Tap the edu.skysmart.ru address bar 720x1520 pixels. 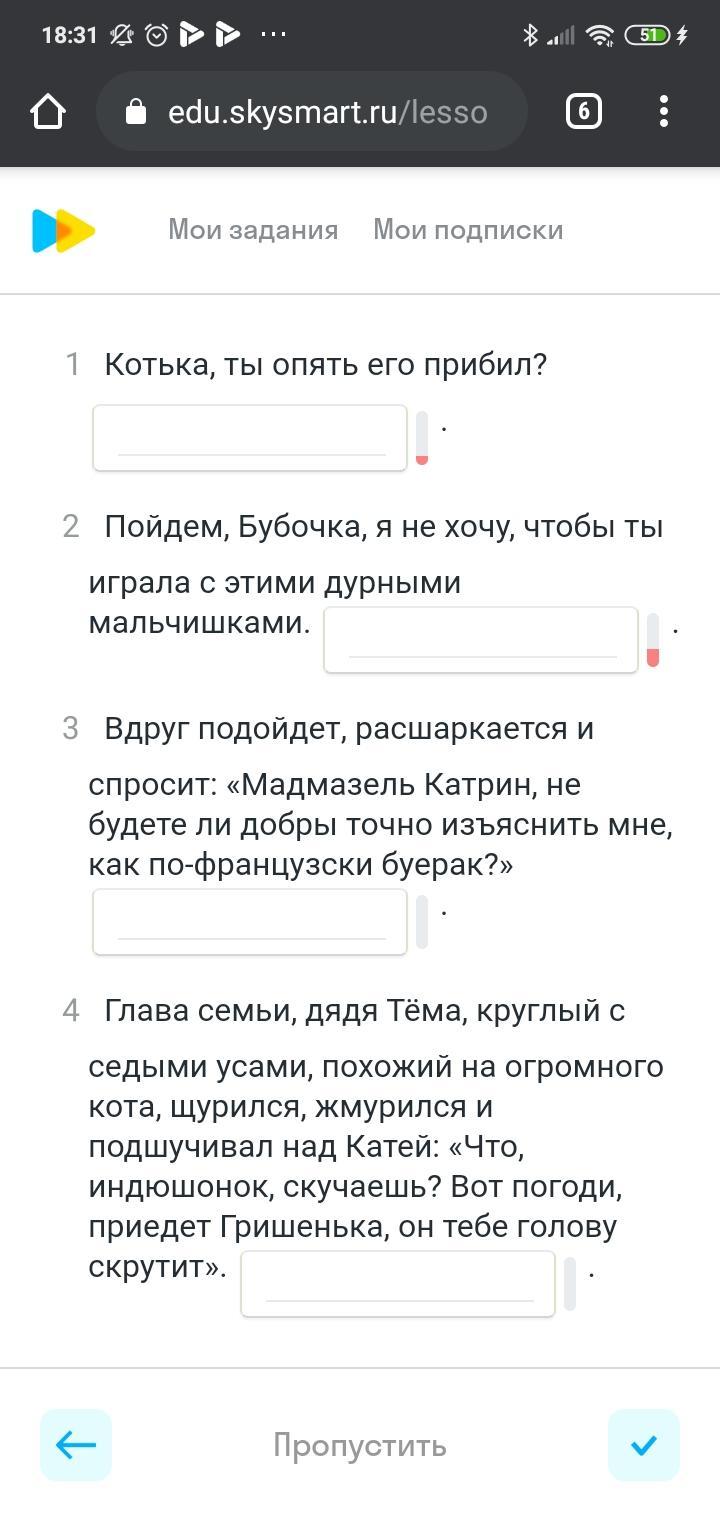click(x=311, y=111)
